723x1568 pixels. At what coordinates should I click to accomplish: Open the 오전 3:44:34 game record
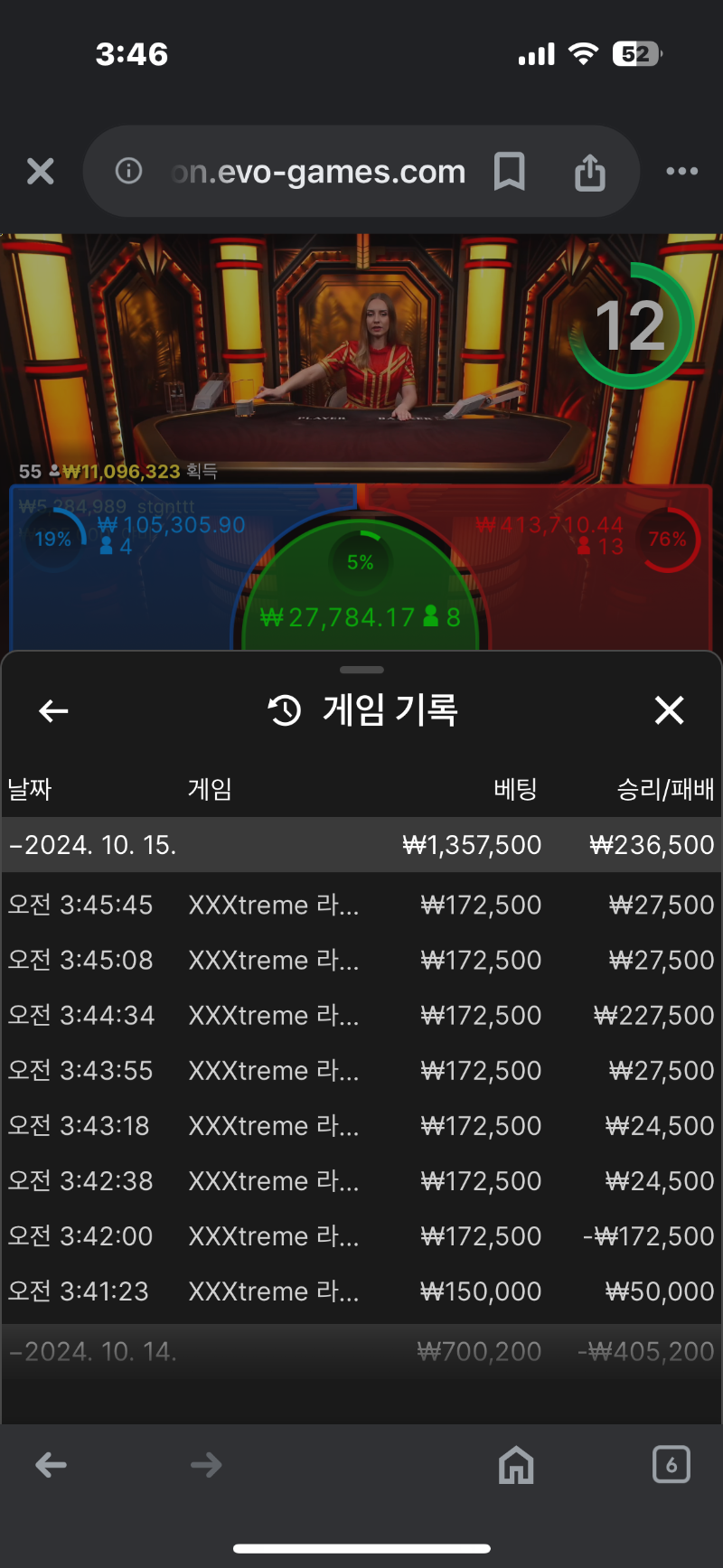click(361, 1015)
